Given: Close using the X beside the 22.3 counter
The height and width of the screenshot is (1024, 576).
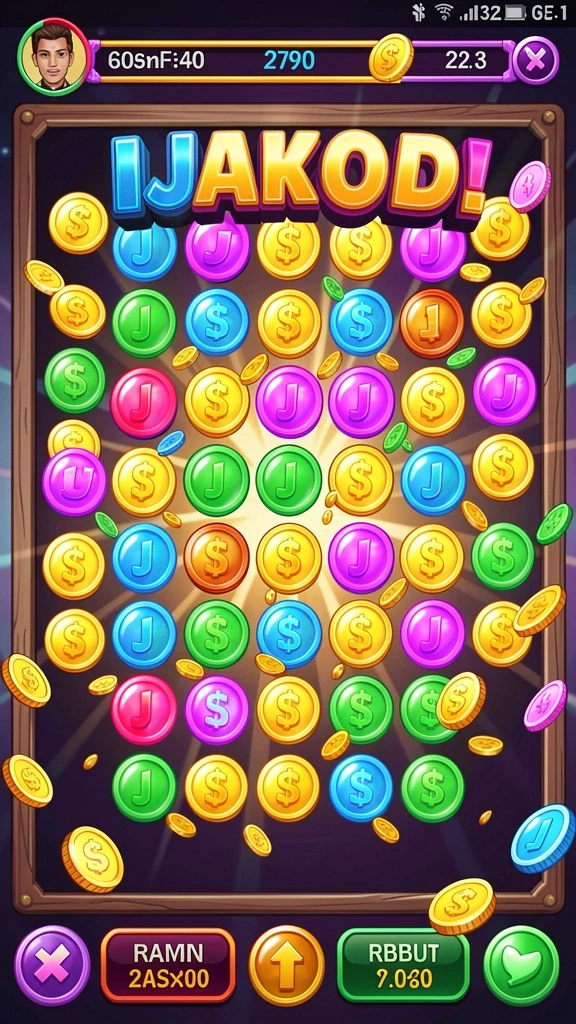Looking at the screenshot, I should (535, 61).
